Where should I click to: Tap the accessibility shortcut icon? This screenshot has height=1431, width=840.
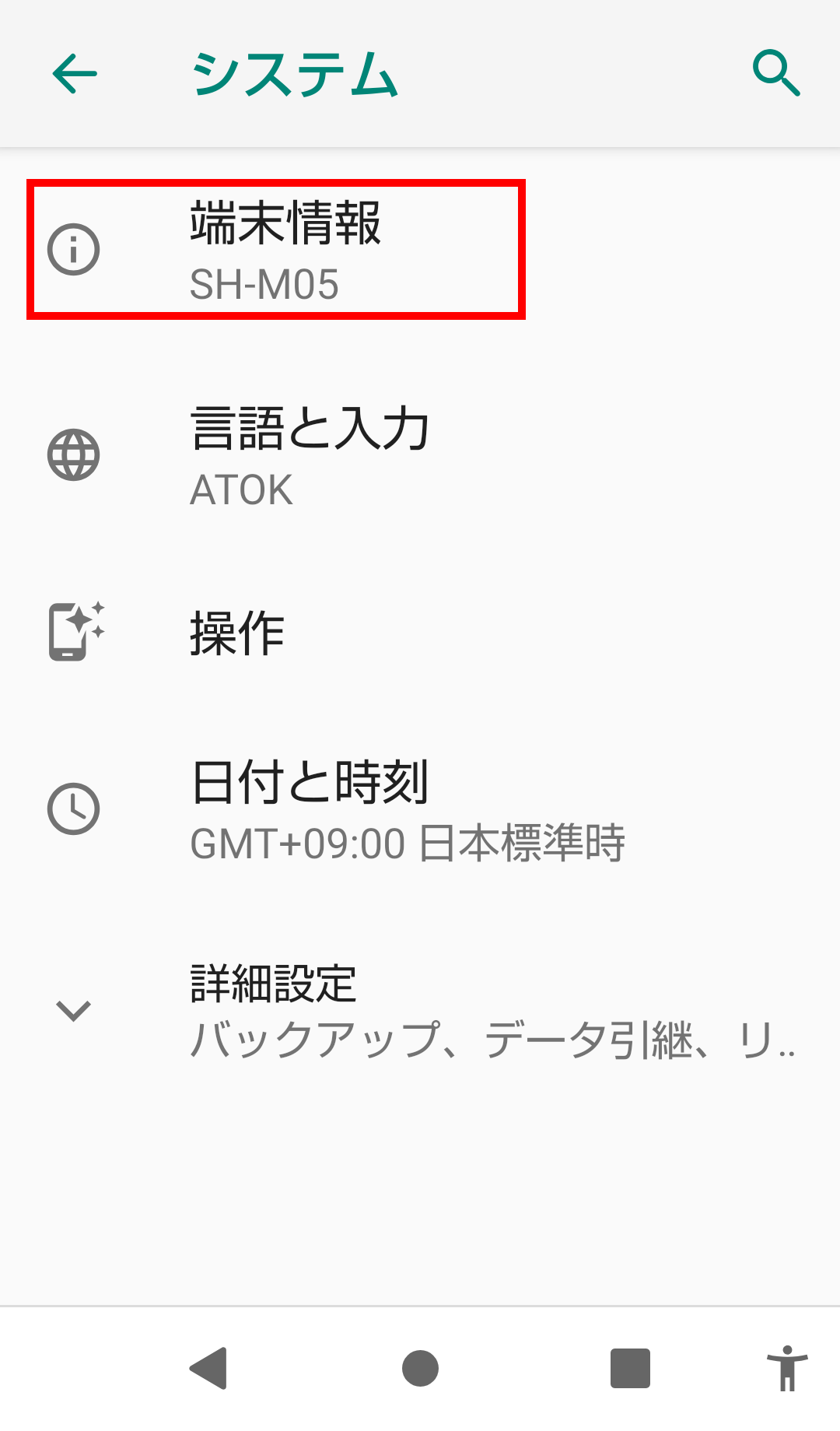tap(787, 1368)
